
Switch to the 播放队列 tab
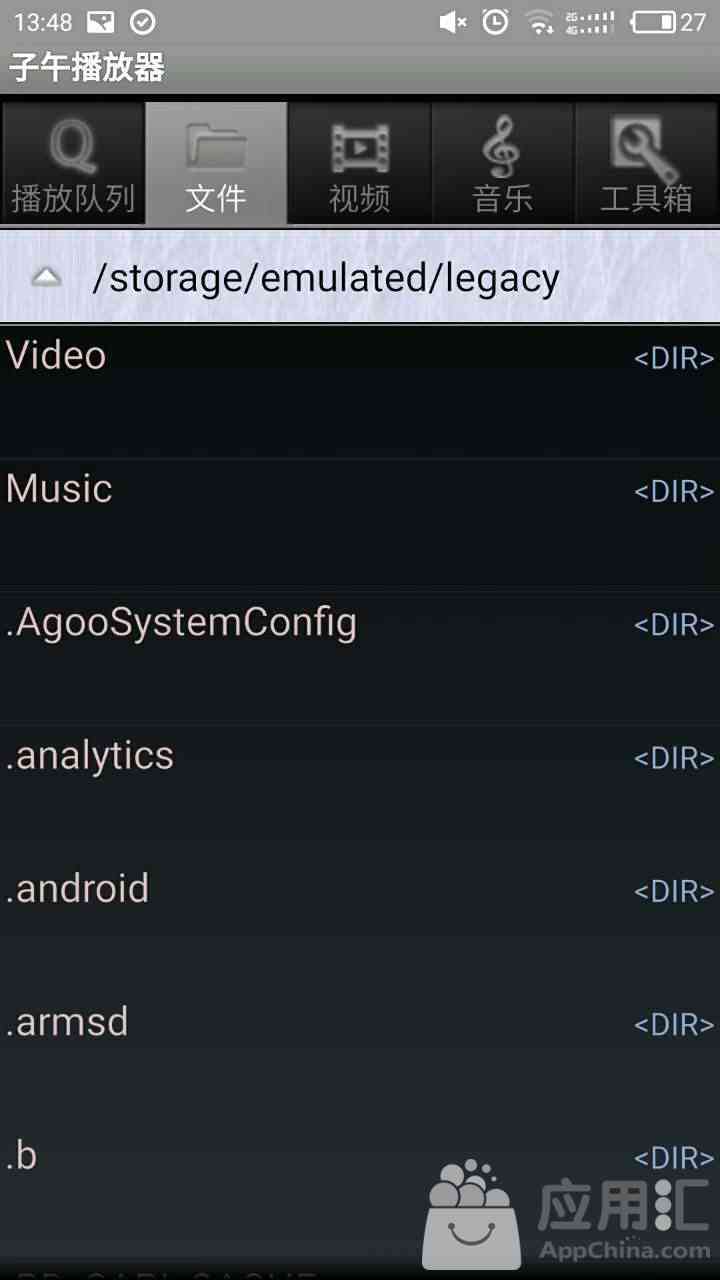click(73, 163)
